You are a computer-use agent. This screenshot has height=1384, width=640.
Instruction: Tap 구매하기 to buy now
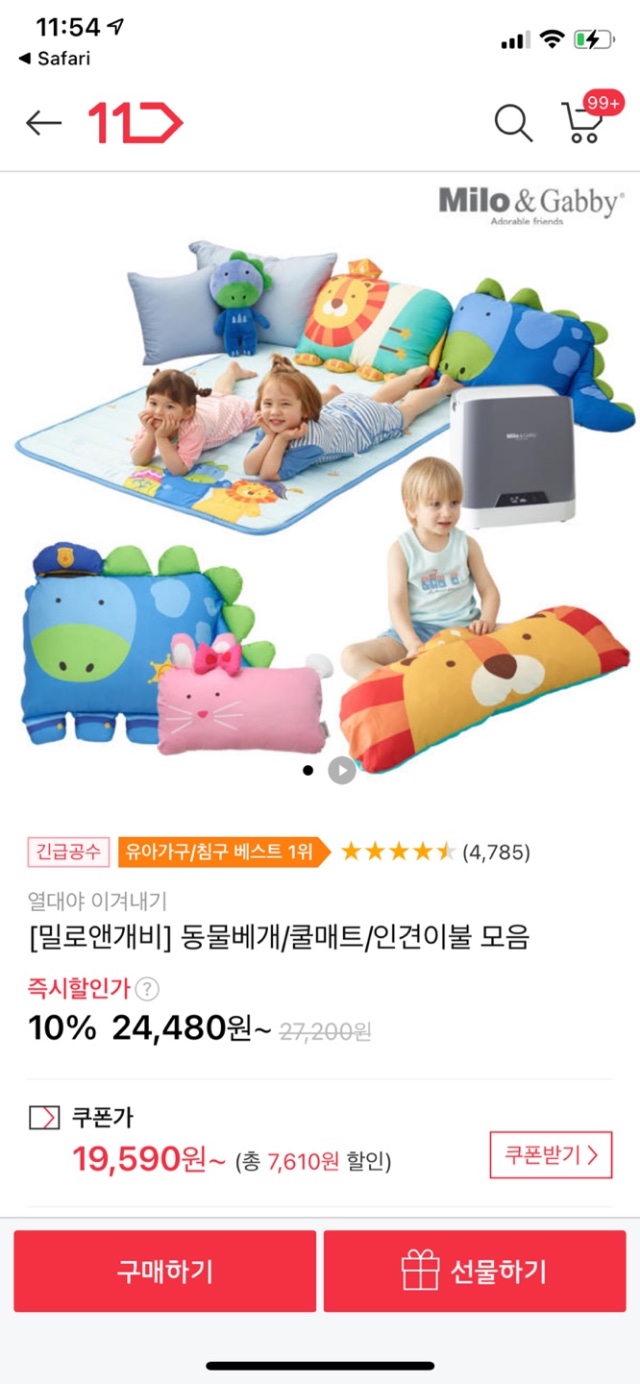[x=165, y=1271]
